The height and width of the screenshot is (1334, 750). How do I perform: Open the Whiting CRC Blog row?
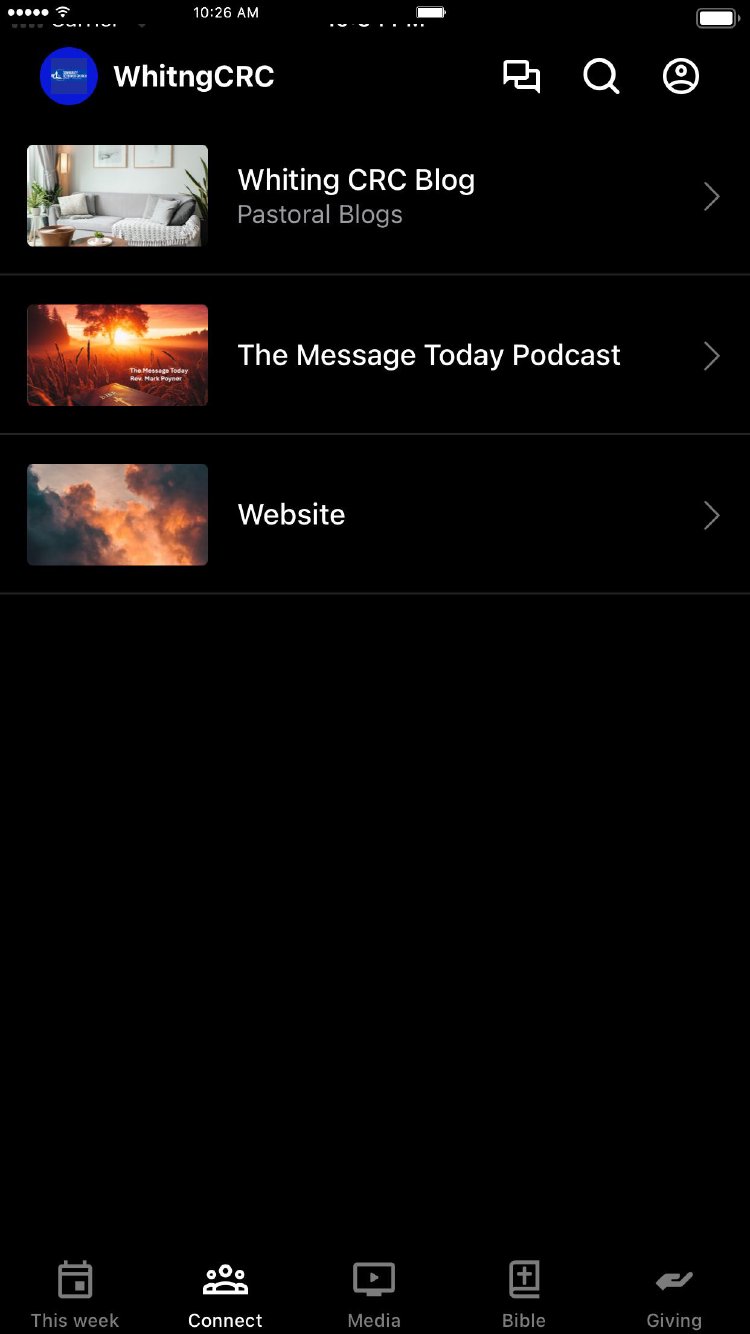click(375, 196)
